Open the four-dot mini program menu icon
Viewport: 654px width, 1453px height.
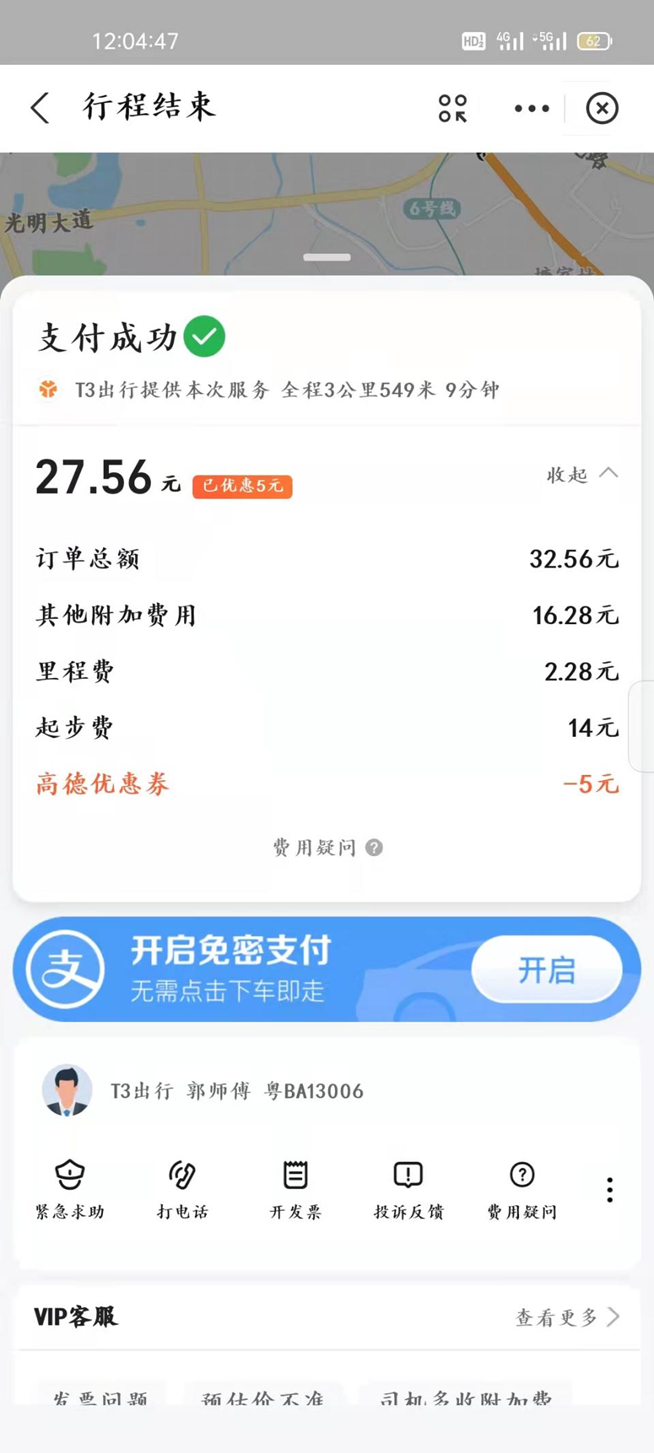tap(453, 108)
